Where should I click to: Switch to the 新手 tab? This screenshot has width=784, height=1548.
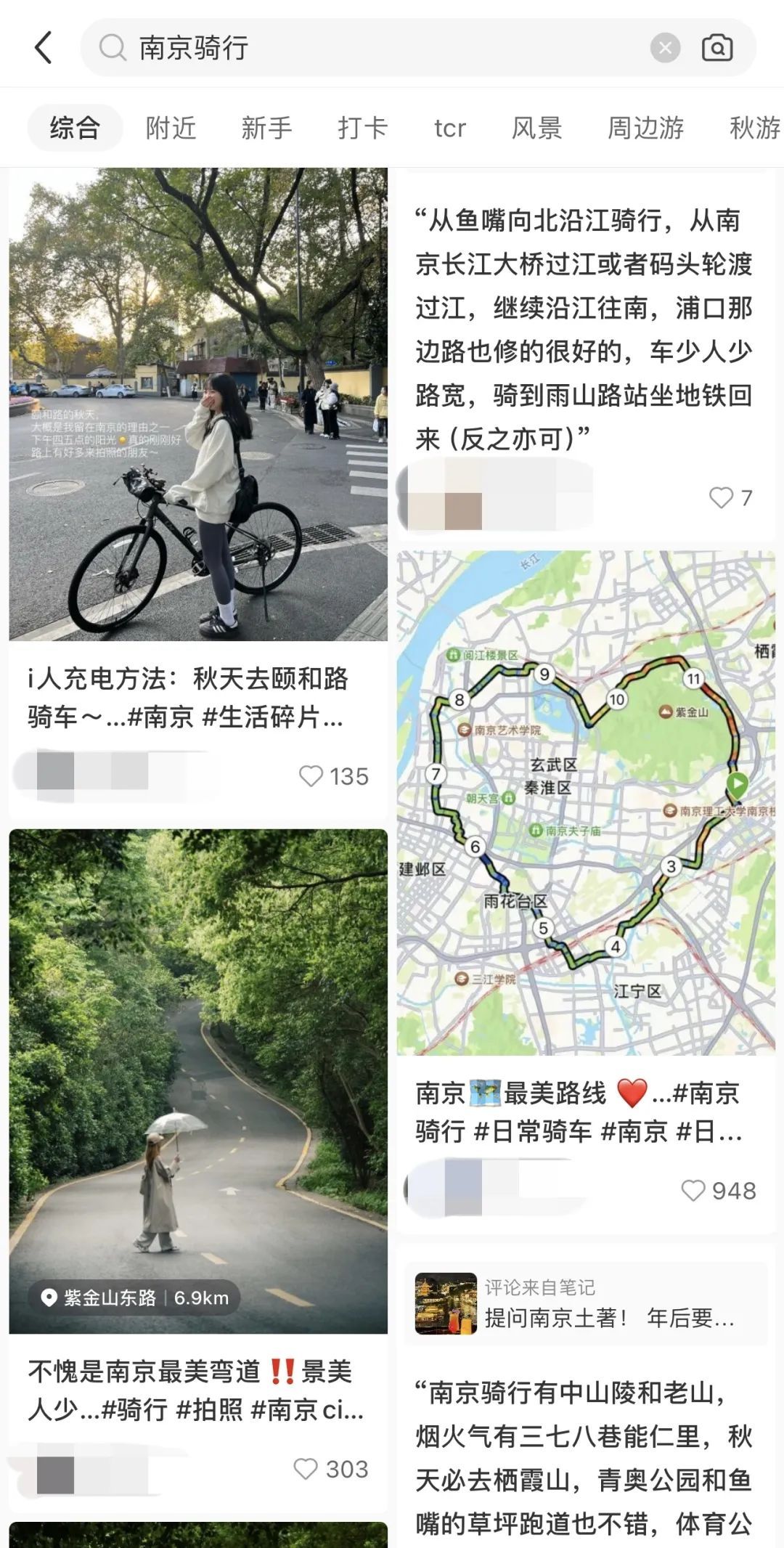pyautogui.click(x=266, y=128)
